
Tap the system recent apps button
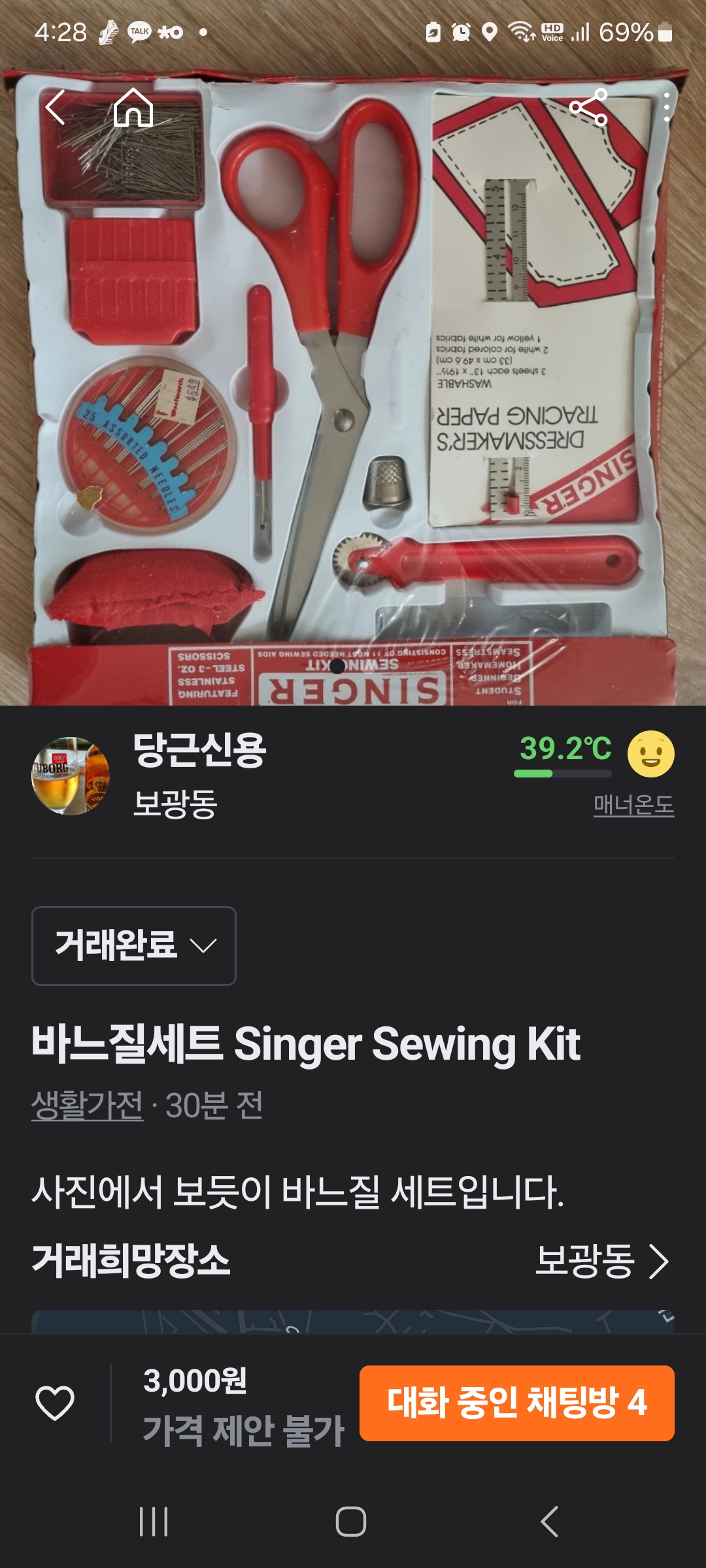(x=154, y=1522)
